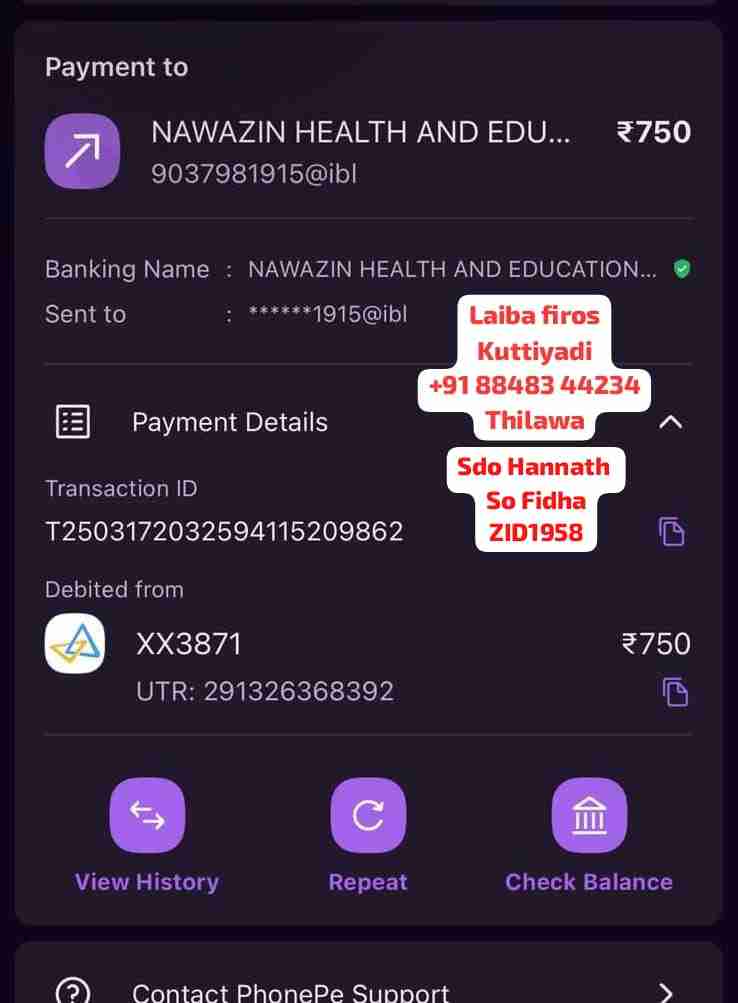Copy the Transaction ID
This screenshot has width=738, height=1003.
coord(671,531)
